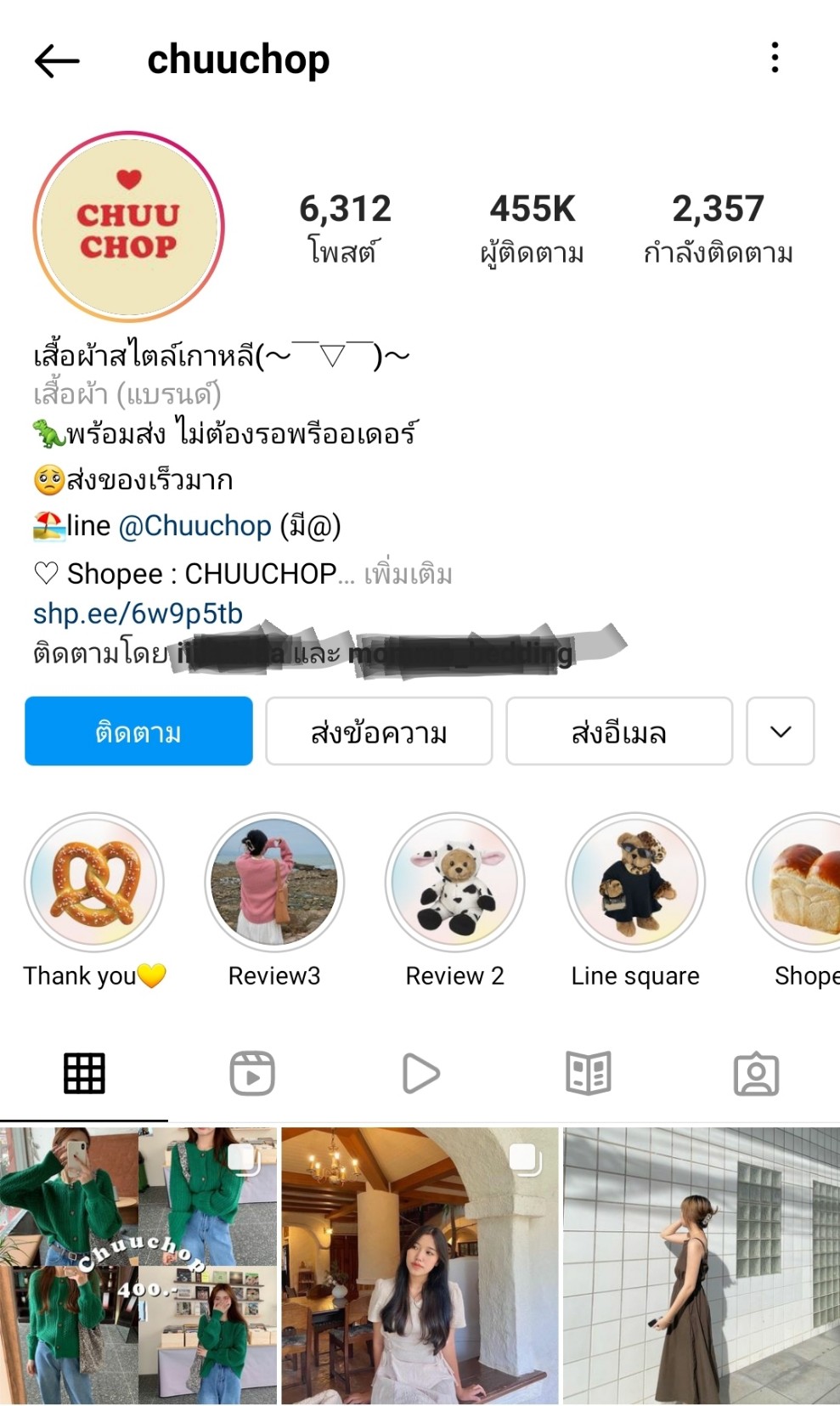Open the green cardigan collage post

pyautogui.click(x=138, y=1266)
